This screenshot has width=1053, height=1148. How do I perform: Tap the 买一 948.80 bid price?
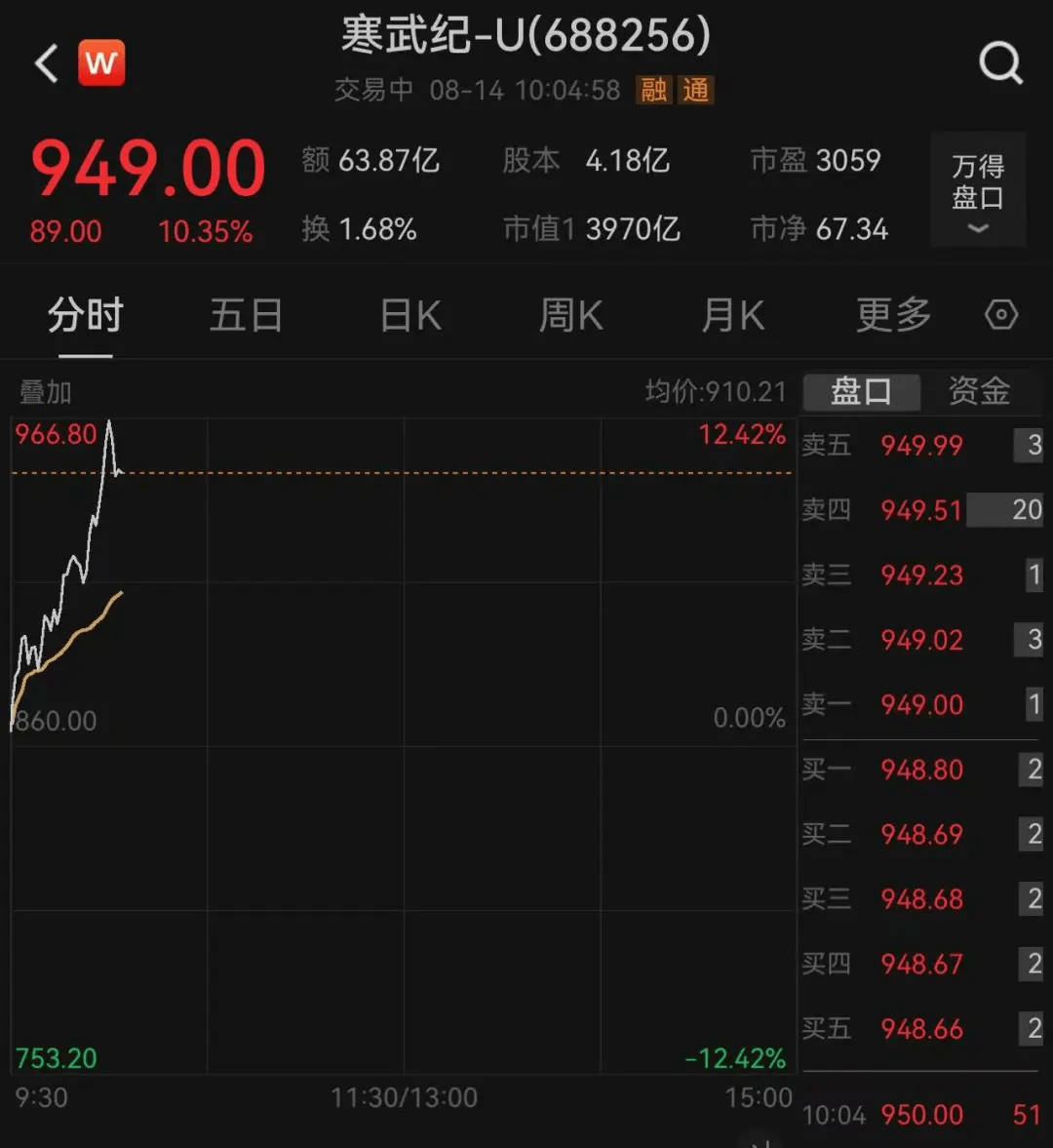click(920, 770)
